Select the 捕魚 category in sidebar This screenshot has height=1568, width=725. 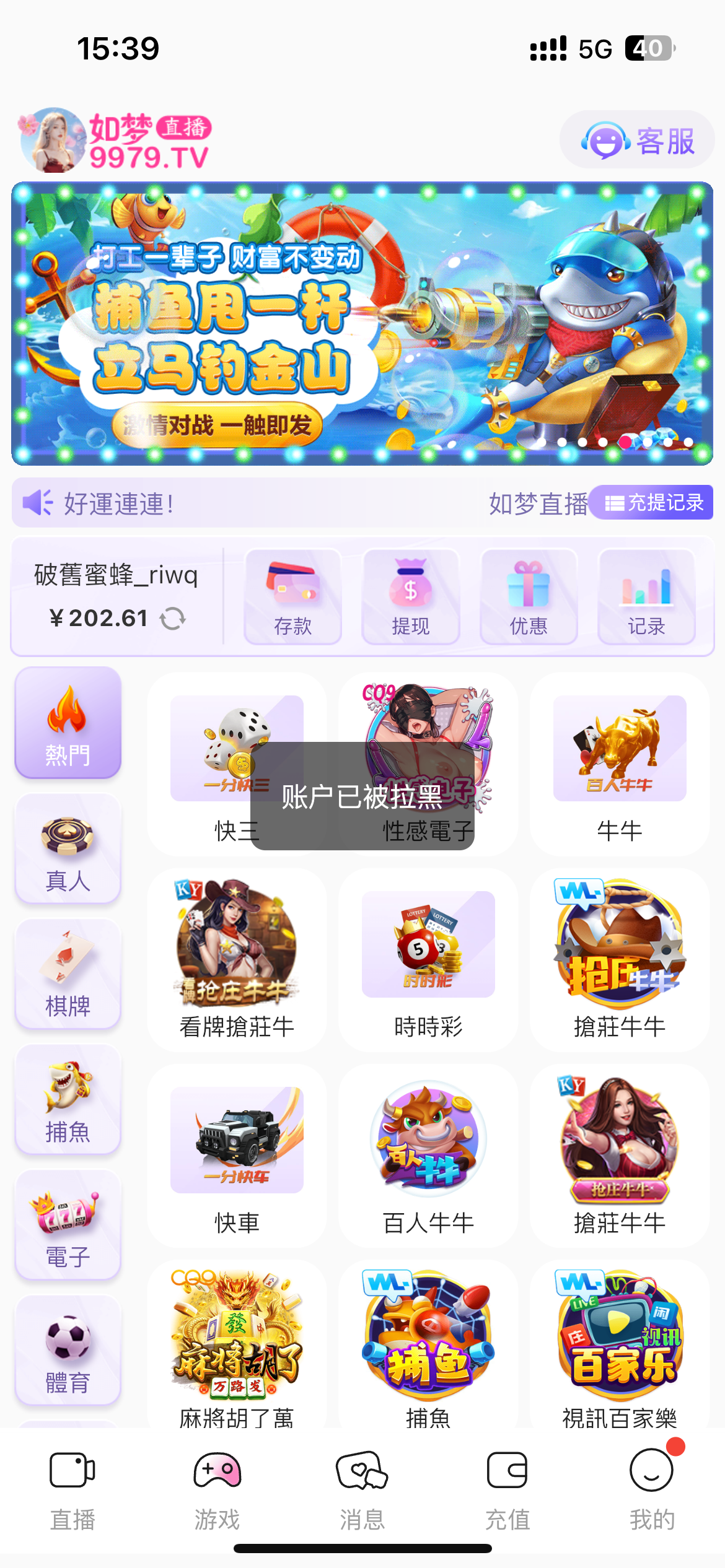pos(68,1100)
